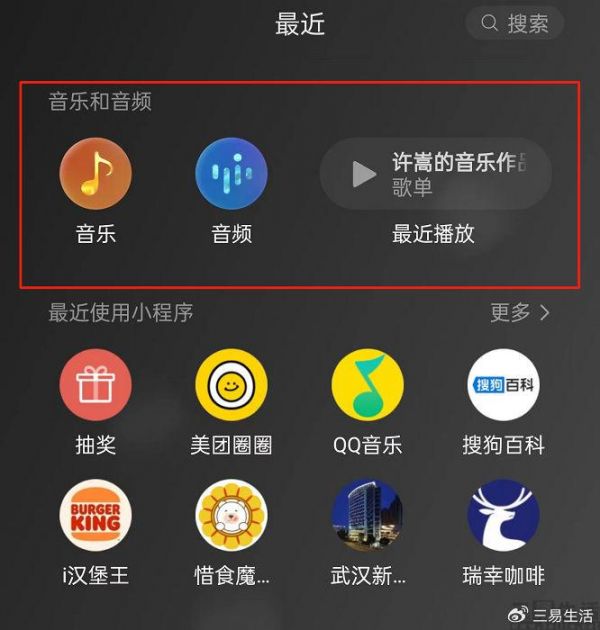
Task: Launch the 惜食魔… mini program
Action: 231,516
